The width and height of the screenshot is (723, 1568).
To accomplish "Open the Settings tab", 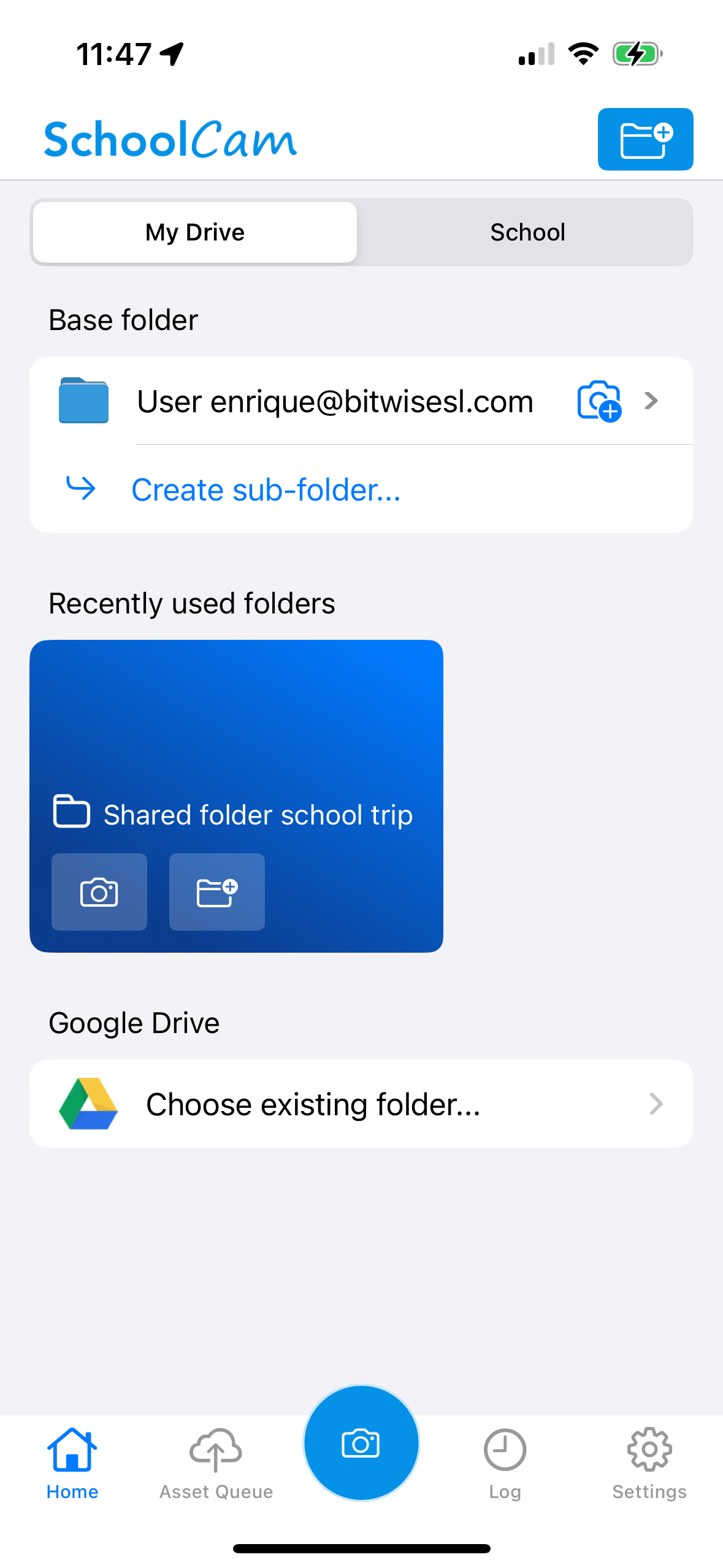I will 649,1464.
